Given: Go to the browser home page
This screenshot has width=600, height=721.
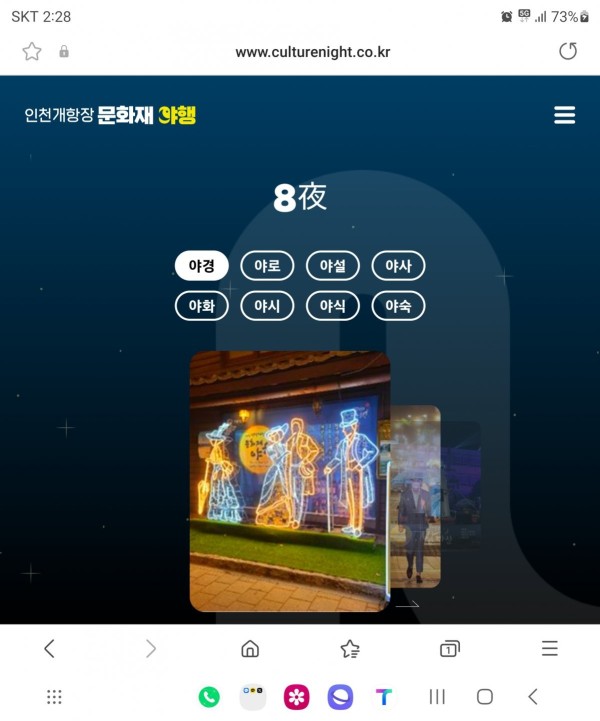Looking at the screenshot, I should pos(250,649).
